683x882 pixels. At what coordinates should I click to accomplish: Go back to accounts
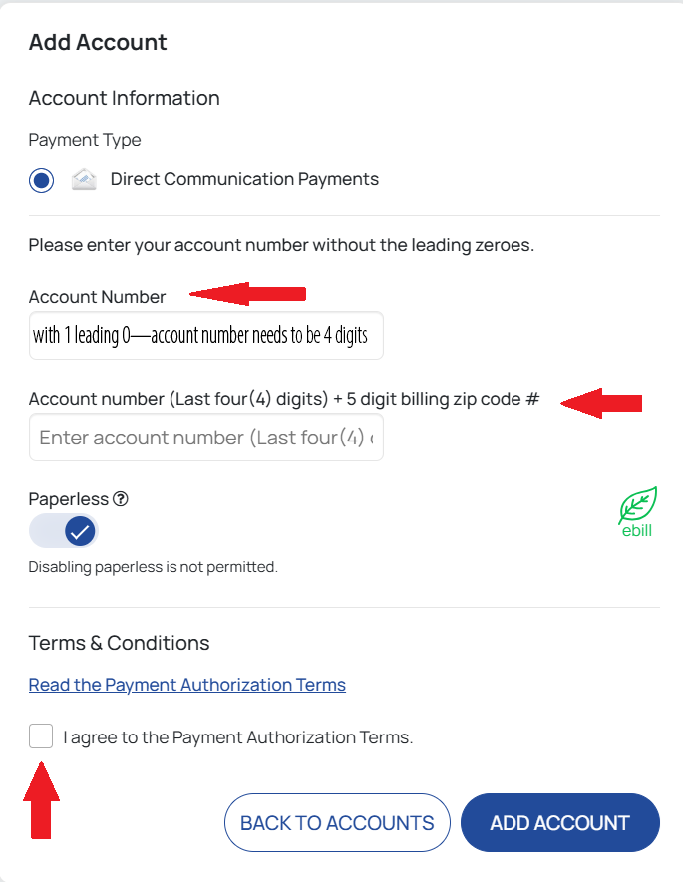tap(337, 823)
